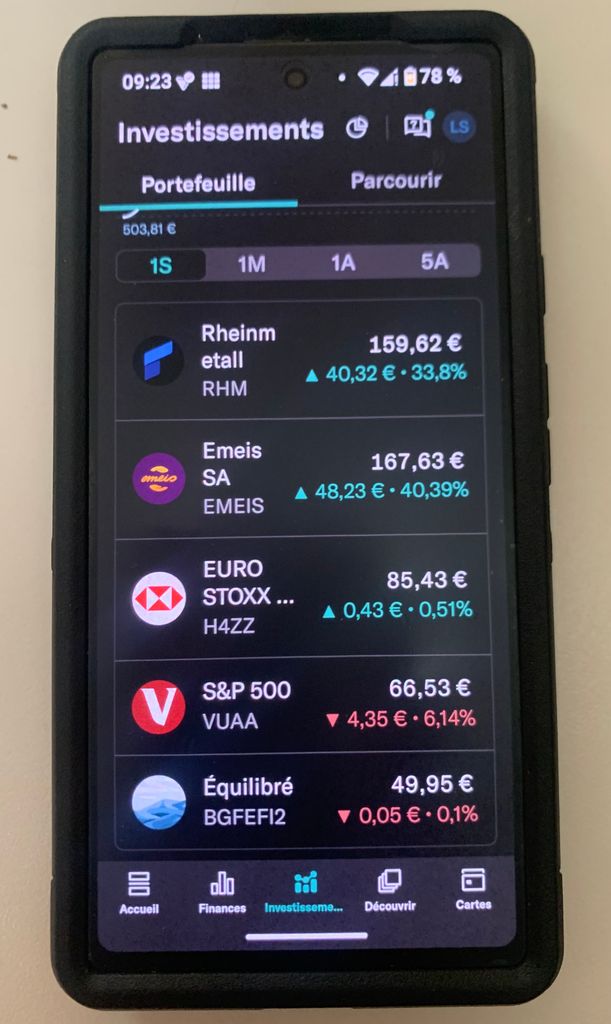The image size is (611, 1024).
Task: Select the Investissements bottom tab
Action: [x=304, y=892]
